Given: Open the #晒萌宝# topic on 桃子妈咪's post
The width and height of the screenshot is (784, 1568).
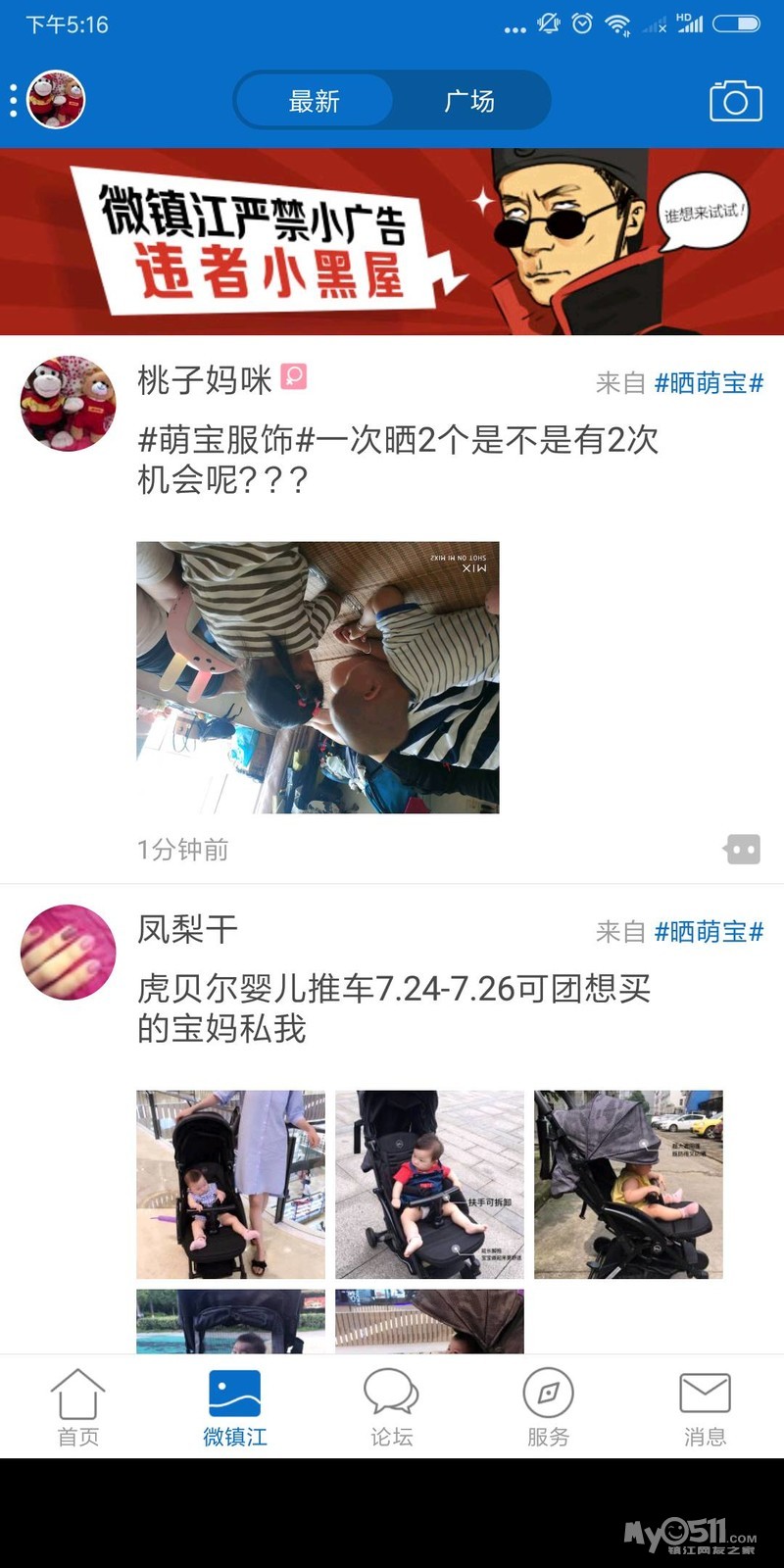Looking at the screenshot, I should [x=709, y=383].
